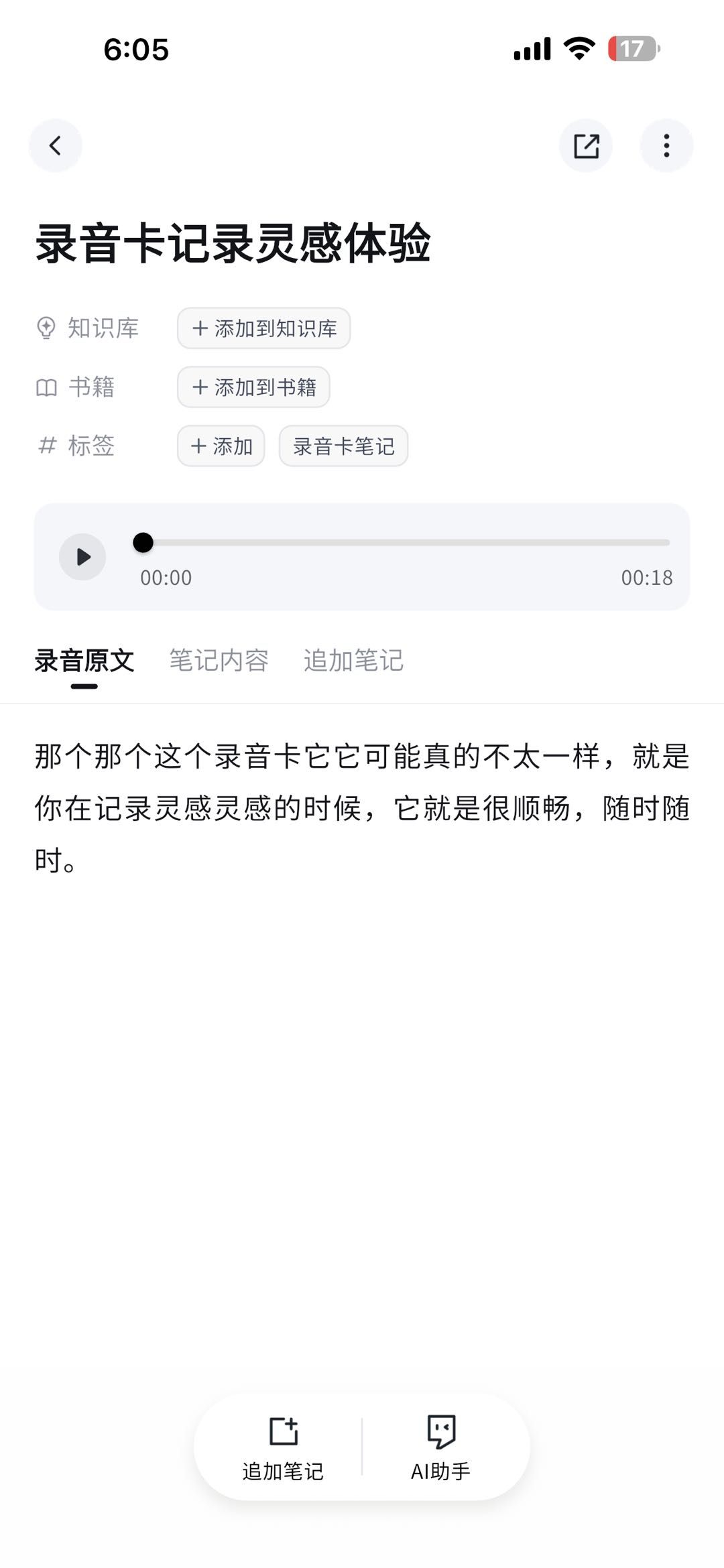This screenshot has width=724, height=1568.
Task: Tap the share/export icon
Action: (586, 145)
